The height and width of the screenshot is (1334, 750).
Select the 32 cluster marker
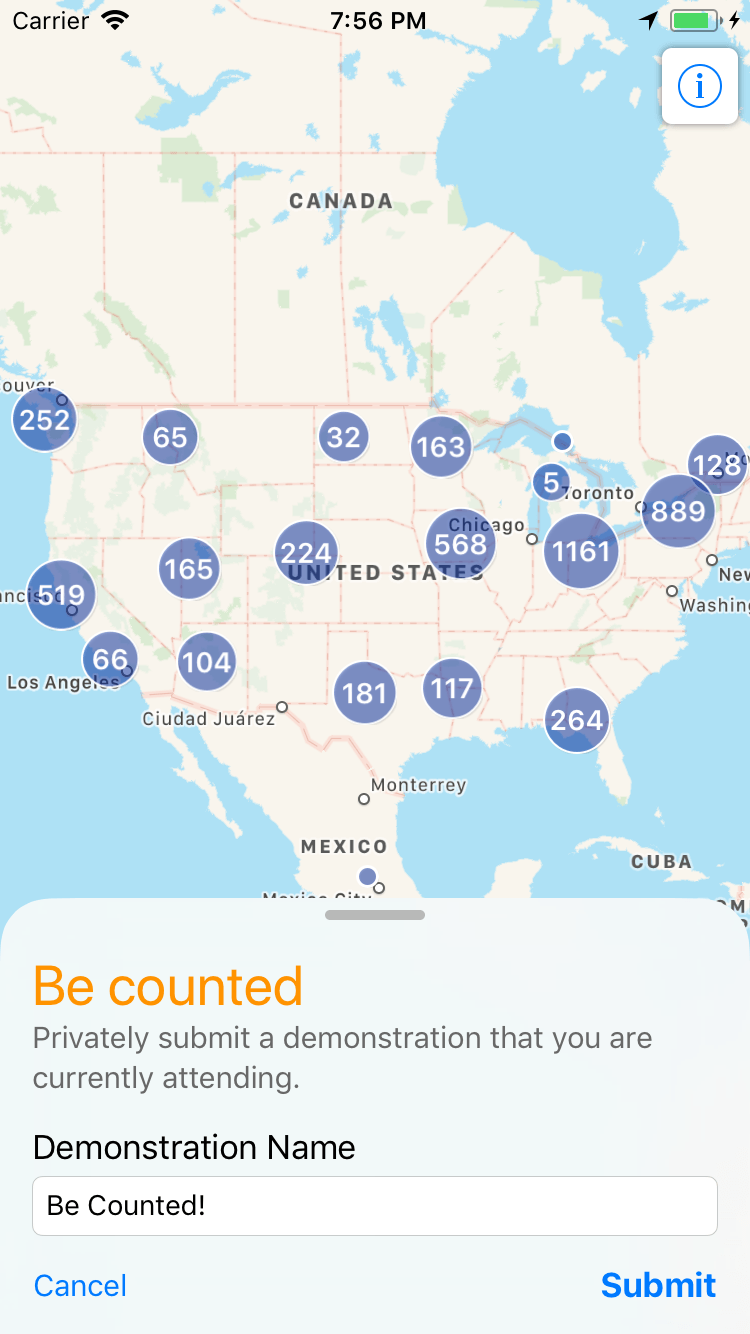pyautogui.click(x=344, y=437)
